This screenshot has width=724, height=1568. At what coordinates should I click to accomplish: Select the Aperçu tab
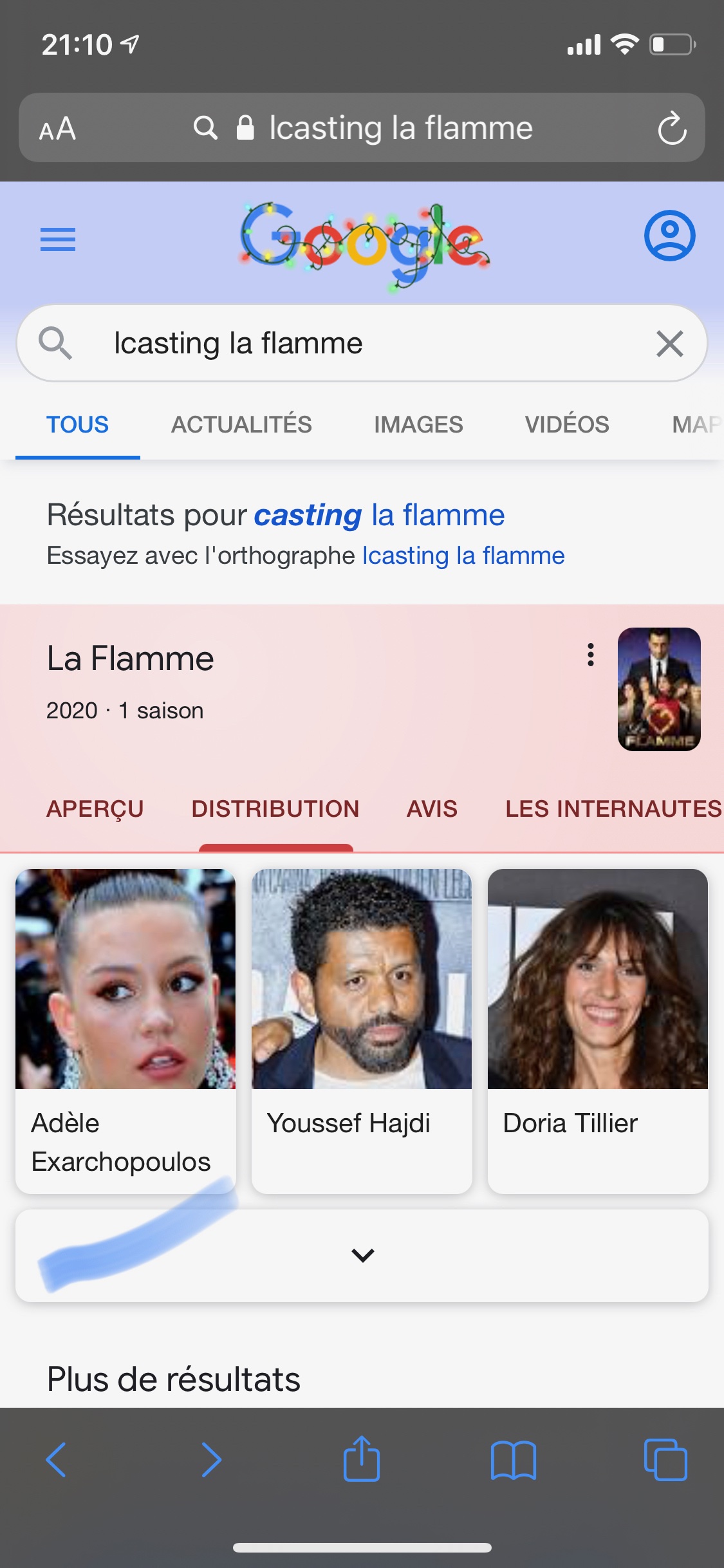[95, 808]
